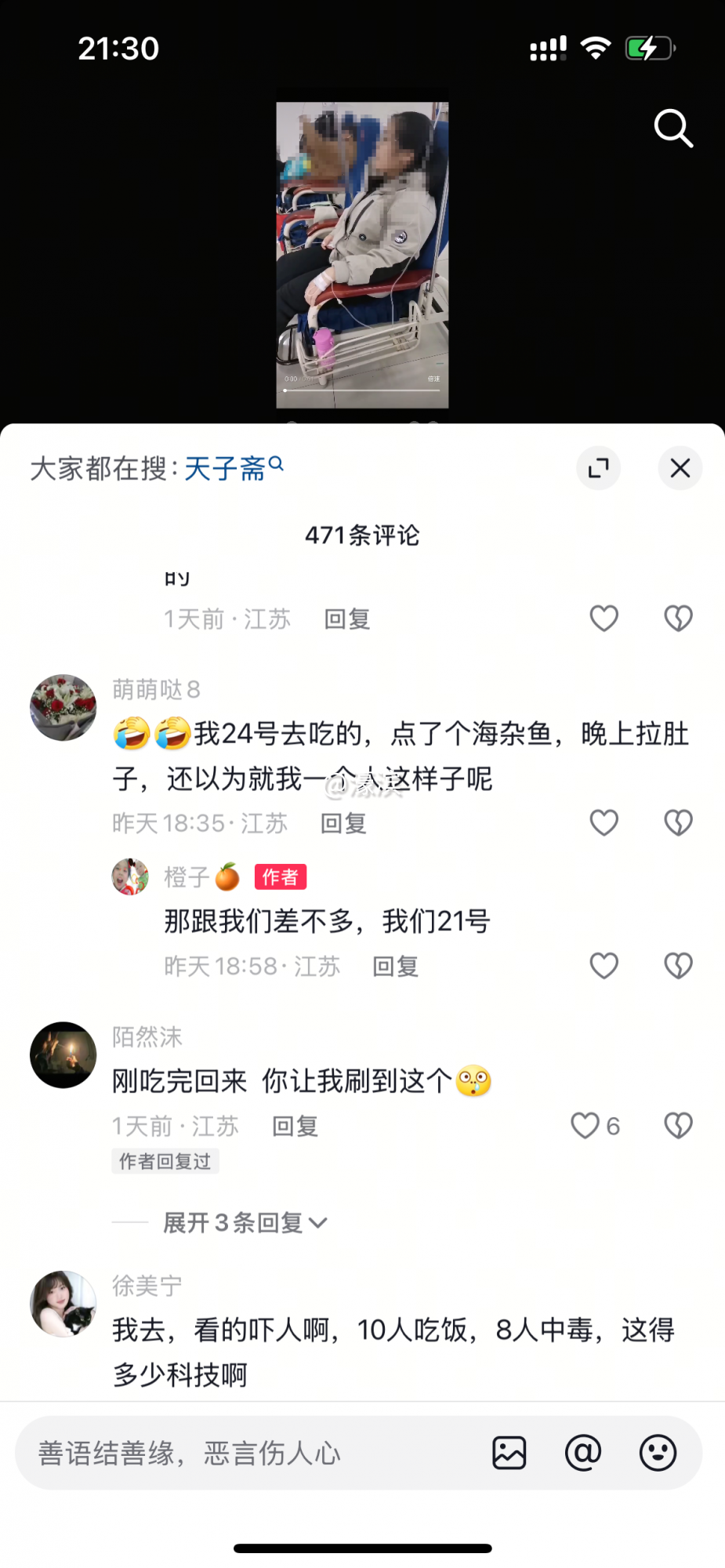Tap the expand-to-fullscreen icon above comments

point(598,468)
